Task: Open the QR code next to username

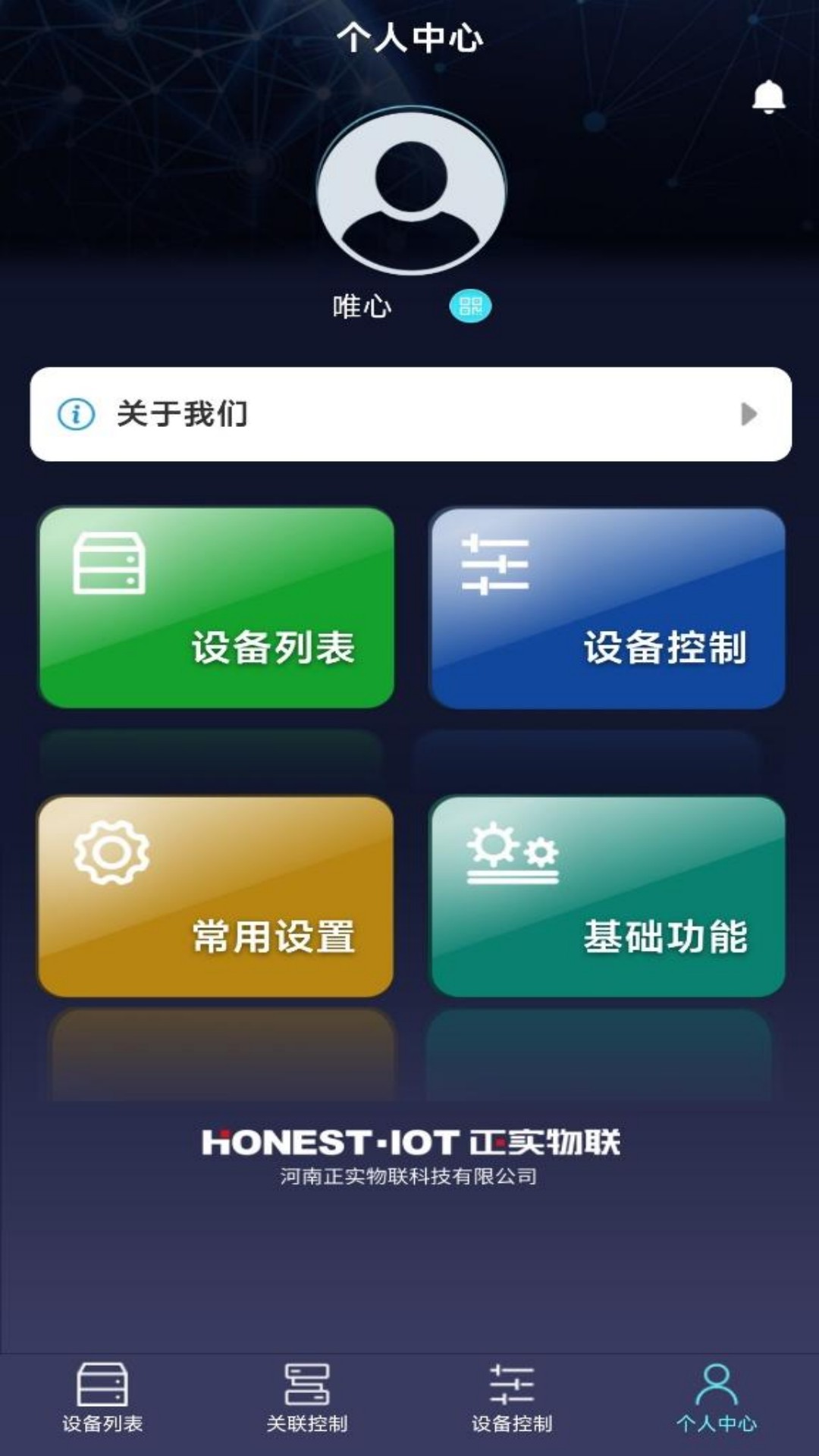Action: point(471,305)
